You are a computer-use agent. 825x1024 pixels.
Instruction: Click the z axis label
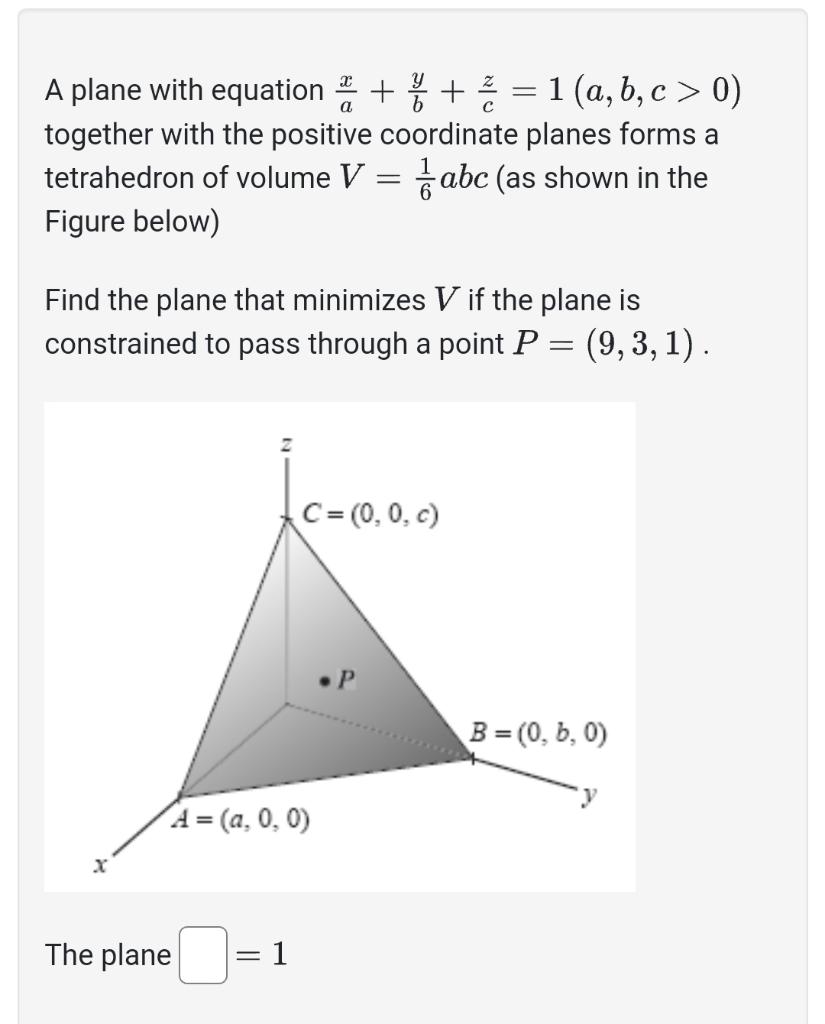point(285,444)
